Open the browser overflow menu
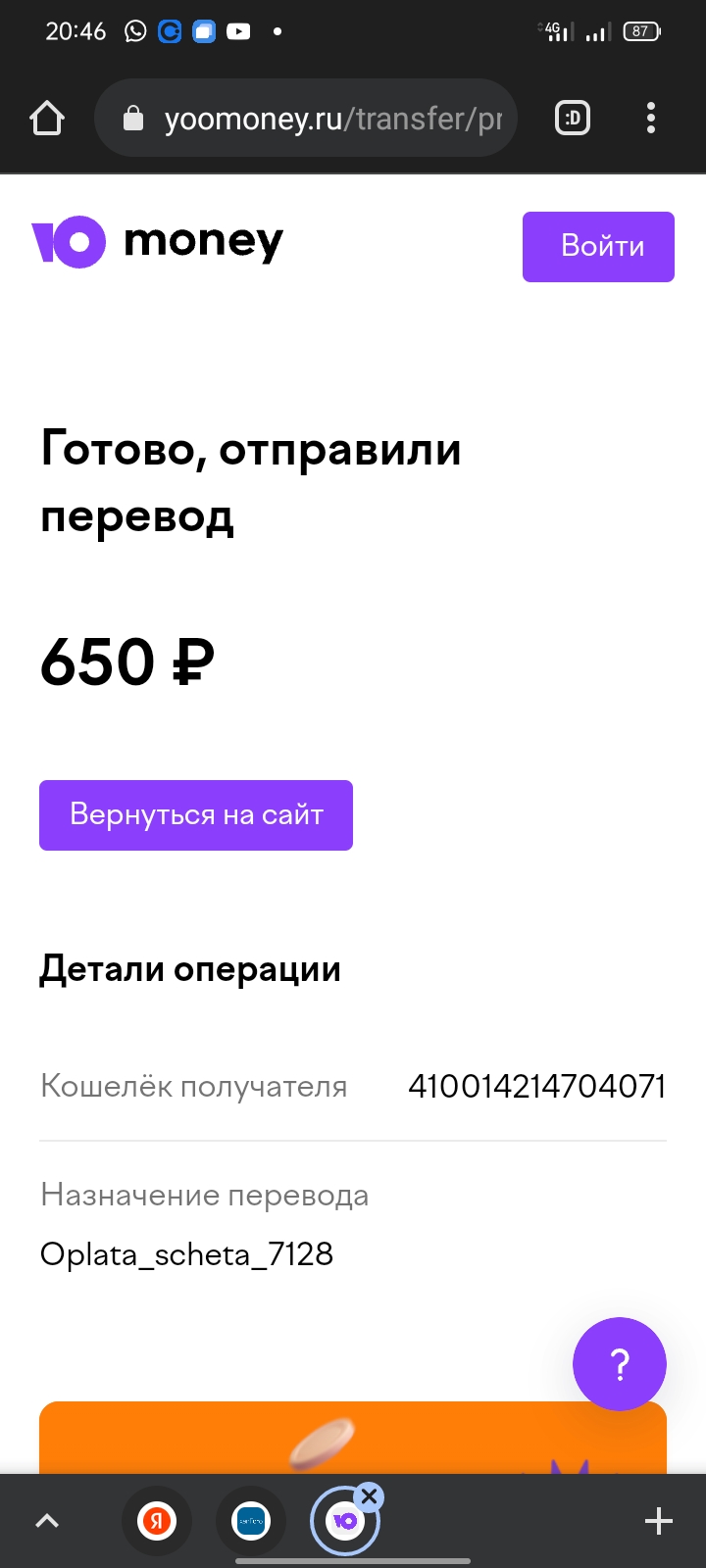Screen dimensions: 706x1568 tap(651, 119)
